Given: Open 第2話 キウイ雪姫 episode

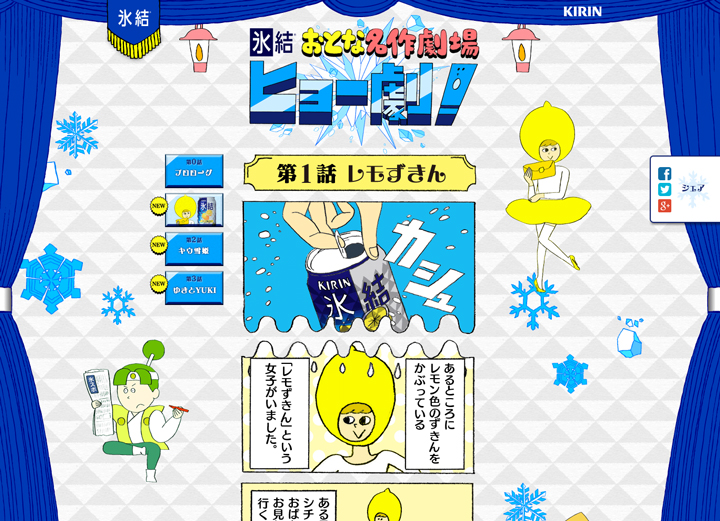Looking at the screenshot, I should 194,249.
